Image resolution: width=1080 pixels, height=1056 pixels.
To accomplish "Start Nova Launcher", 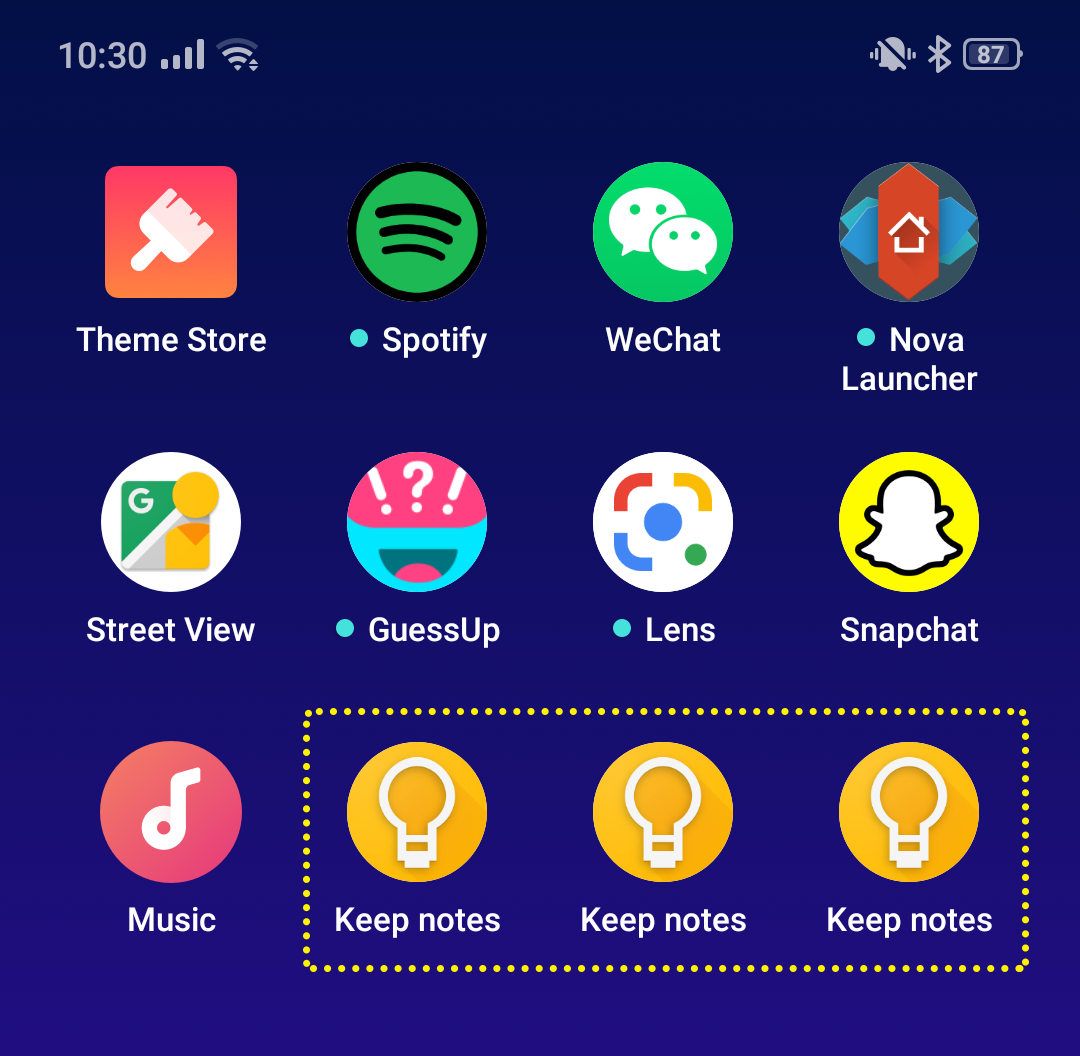I will tap(909, 232).
